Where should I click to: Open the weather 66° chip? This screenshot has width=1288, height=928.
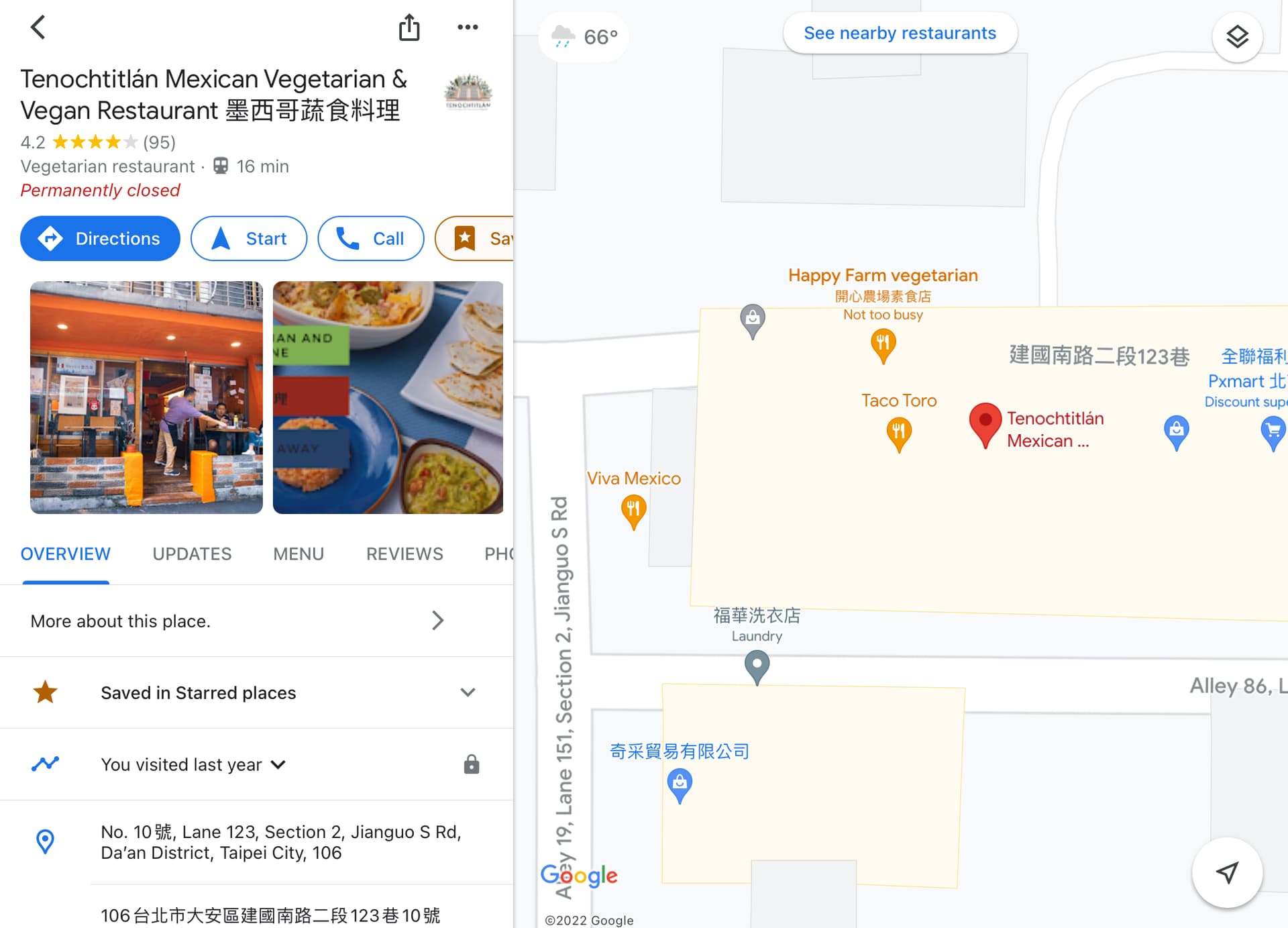pos(584,37)
